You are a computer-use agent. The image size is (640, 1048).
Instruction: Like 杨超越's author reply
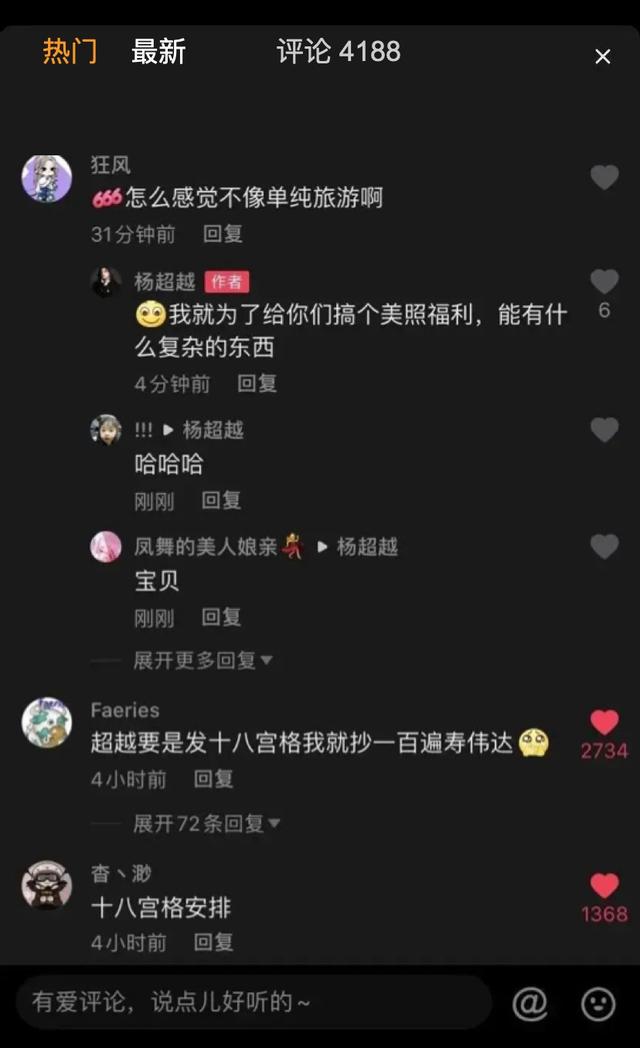604,282
